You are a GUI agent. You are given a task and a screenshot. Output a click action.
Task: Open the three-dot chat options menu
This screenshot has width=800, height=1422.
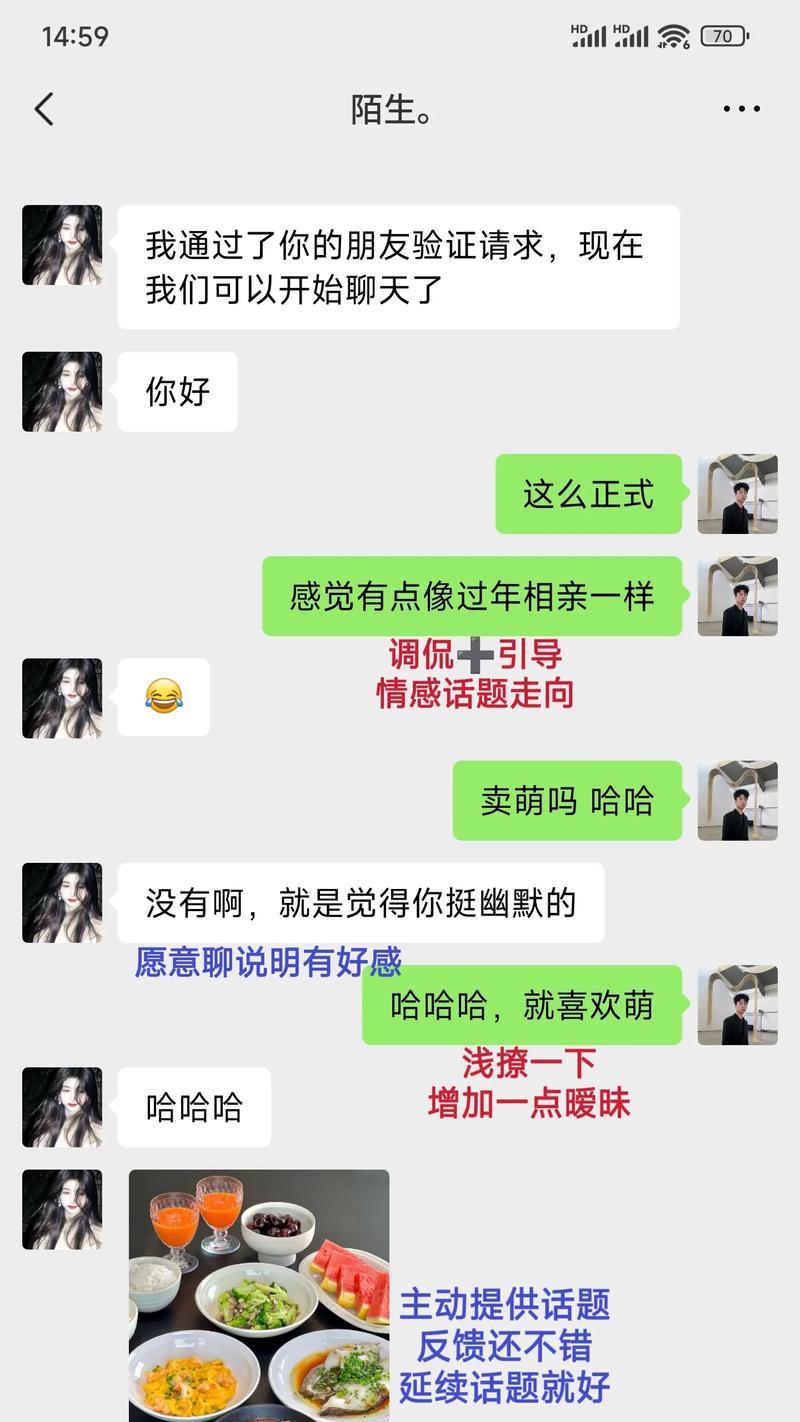point(741,109)
